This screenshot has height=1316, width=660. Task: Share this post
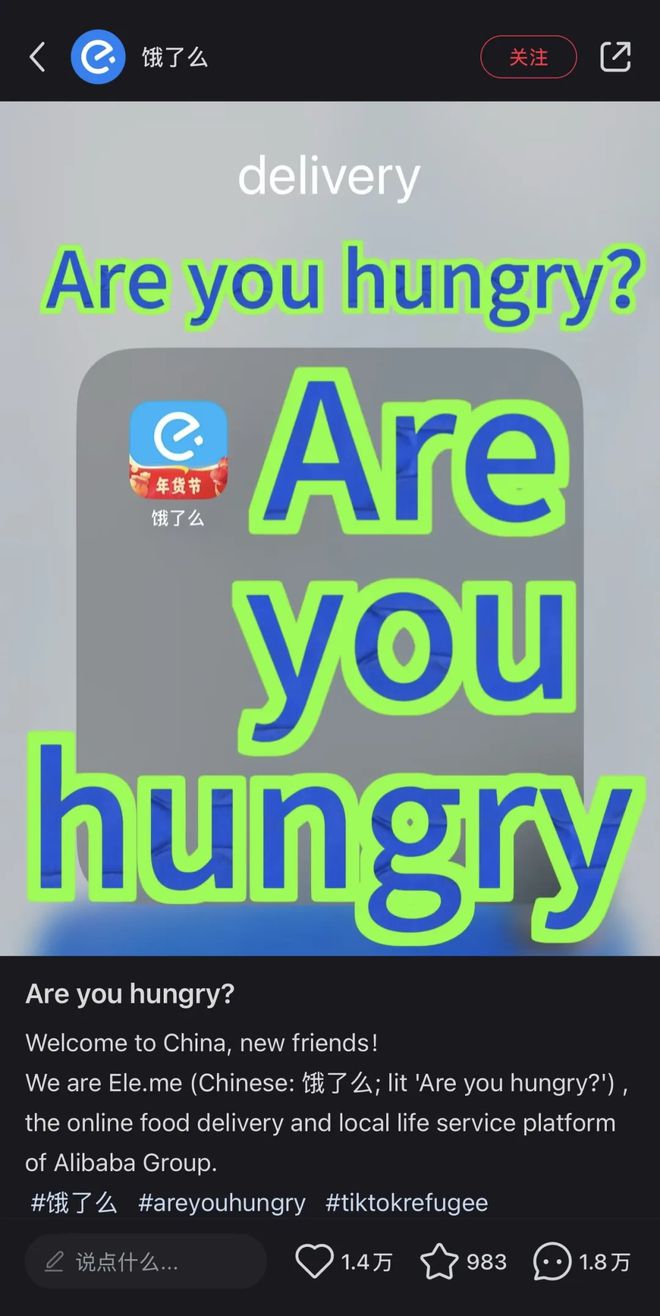pos(615,57)
